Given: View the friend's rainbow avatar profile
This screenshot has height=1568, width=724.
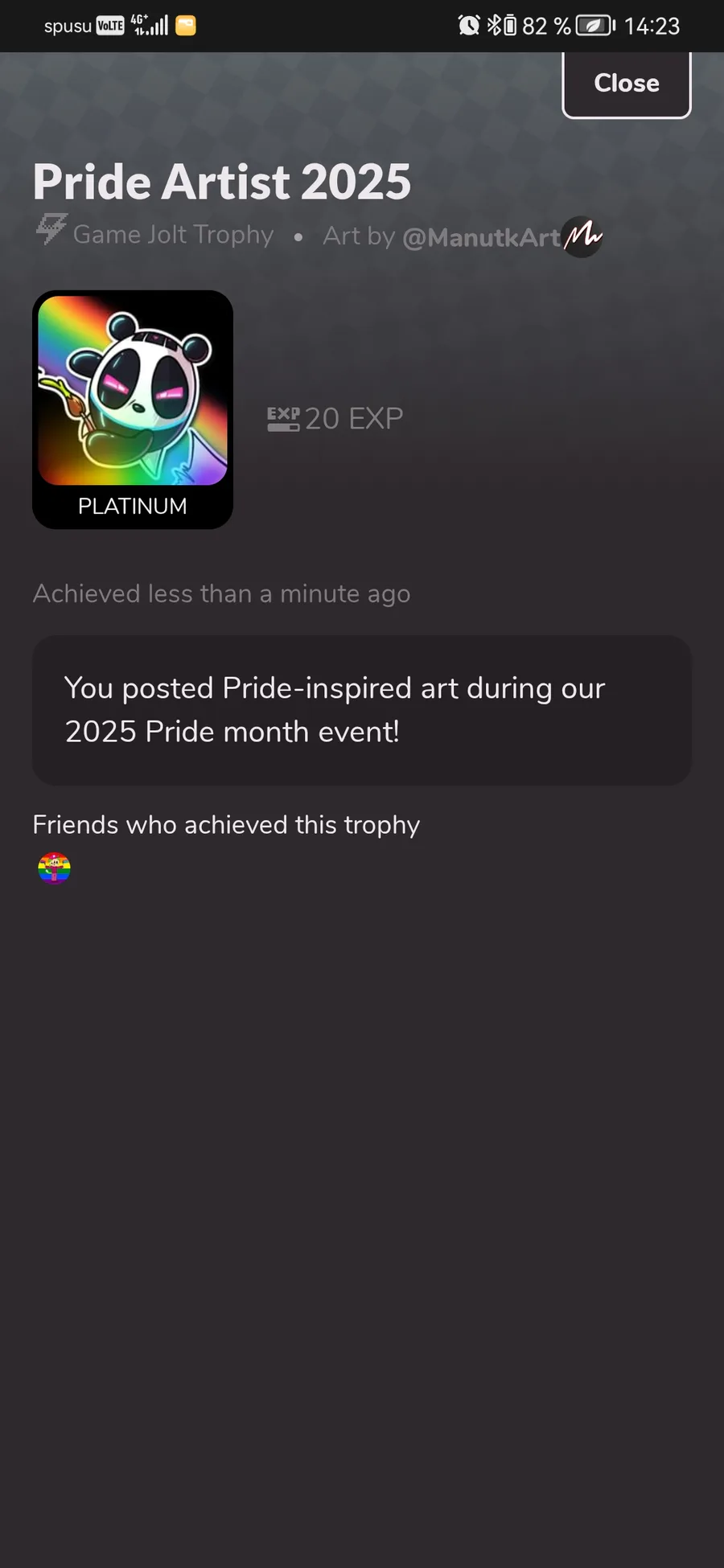Looking at the screenshot, I should tap(54, 868).
